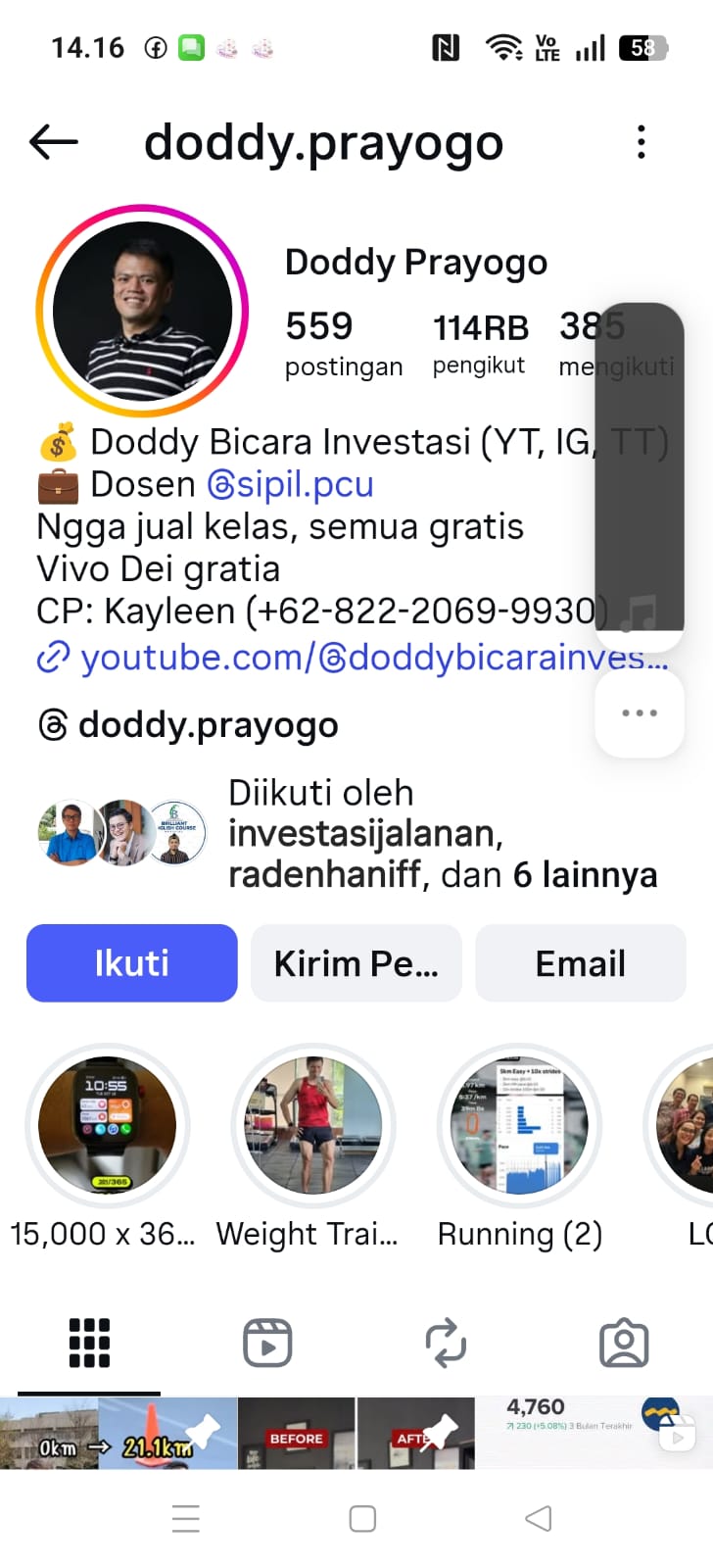713x1568 pixels.
Task: Switch to the Reels tab
Action: [267, 1343]
